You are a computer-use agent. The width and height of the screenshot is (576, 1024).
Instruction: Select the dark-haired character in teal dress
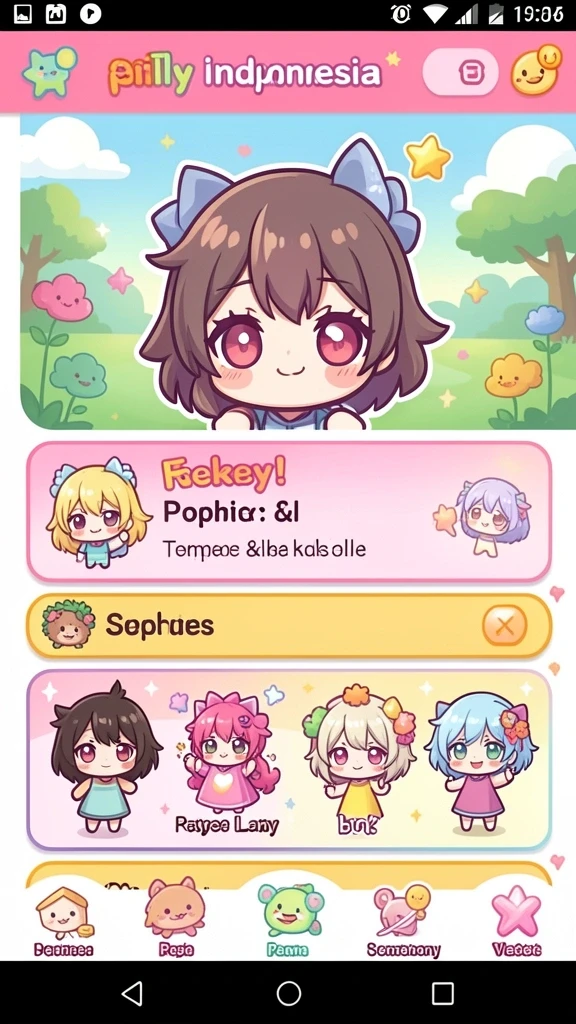pyautogui.click(x=104, y=760)
